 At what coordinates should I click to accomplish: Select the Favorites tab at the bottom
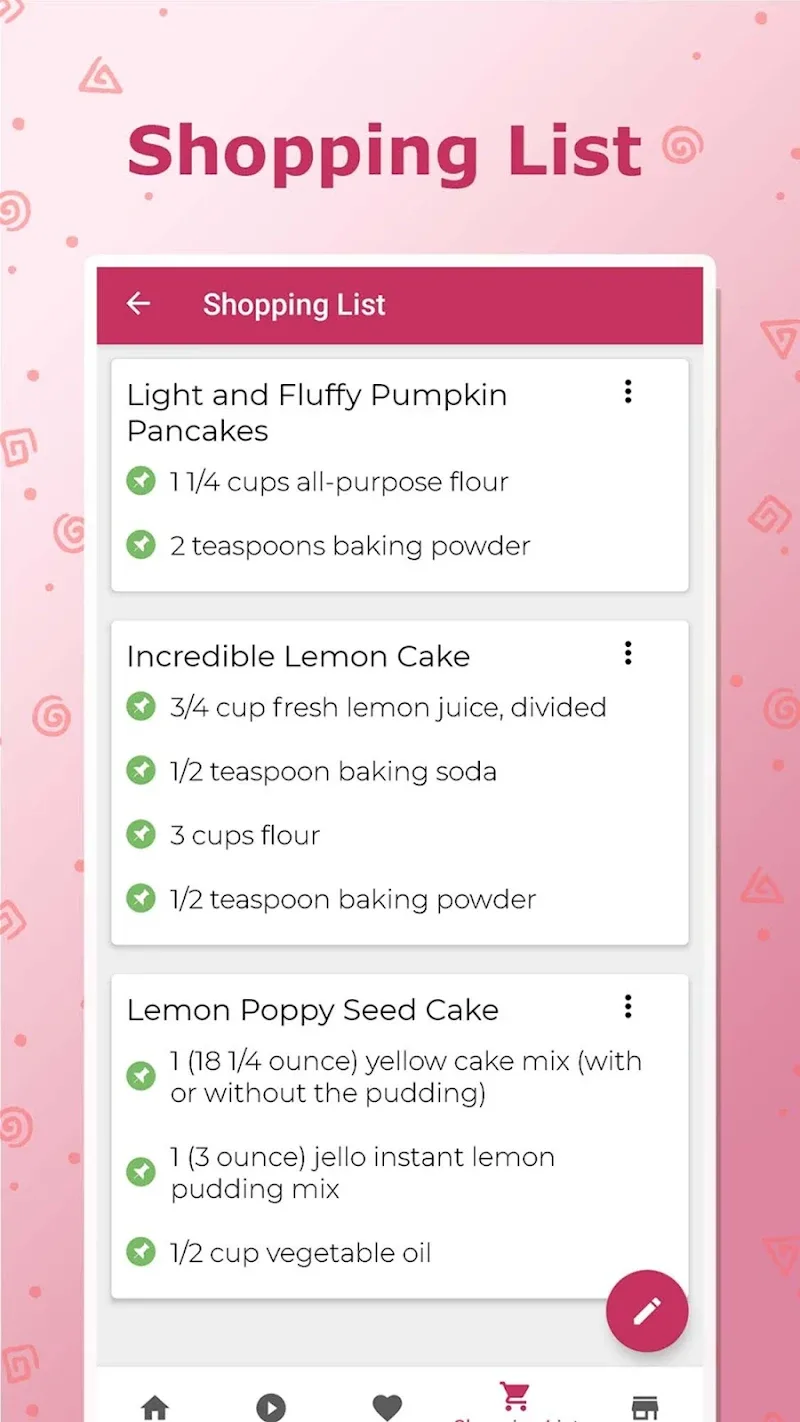(x=386, y=1406)
